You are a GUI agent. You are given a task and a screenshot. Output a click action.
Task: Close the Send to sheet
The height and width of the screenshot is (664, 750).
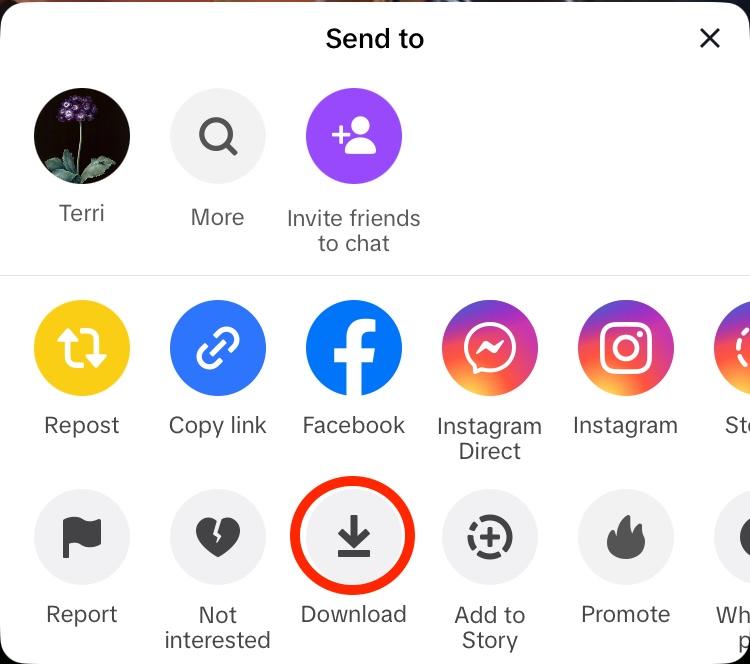pyautogui.click(x=709, y=38)
